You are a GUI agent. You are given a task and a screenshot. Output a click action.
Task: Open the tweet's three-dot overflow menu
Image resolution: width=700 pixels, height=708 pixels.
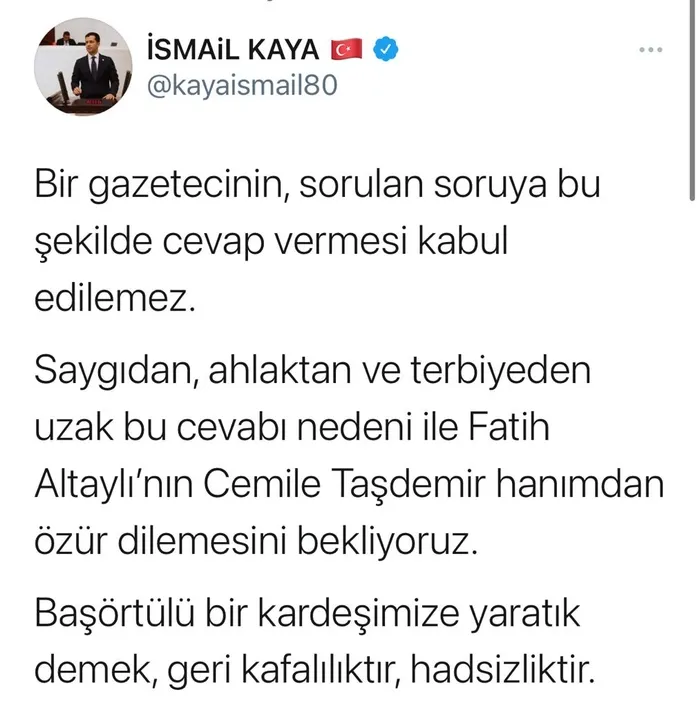point(649,51)
